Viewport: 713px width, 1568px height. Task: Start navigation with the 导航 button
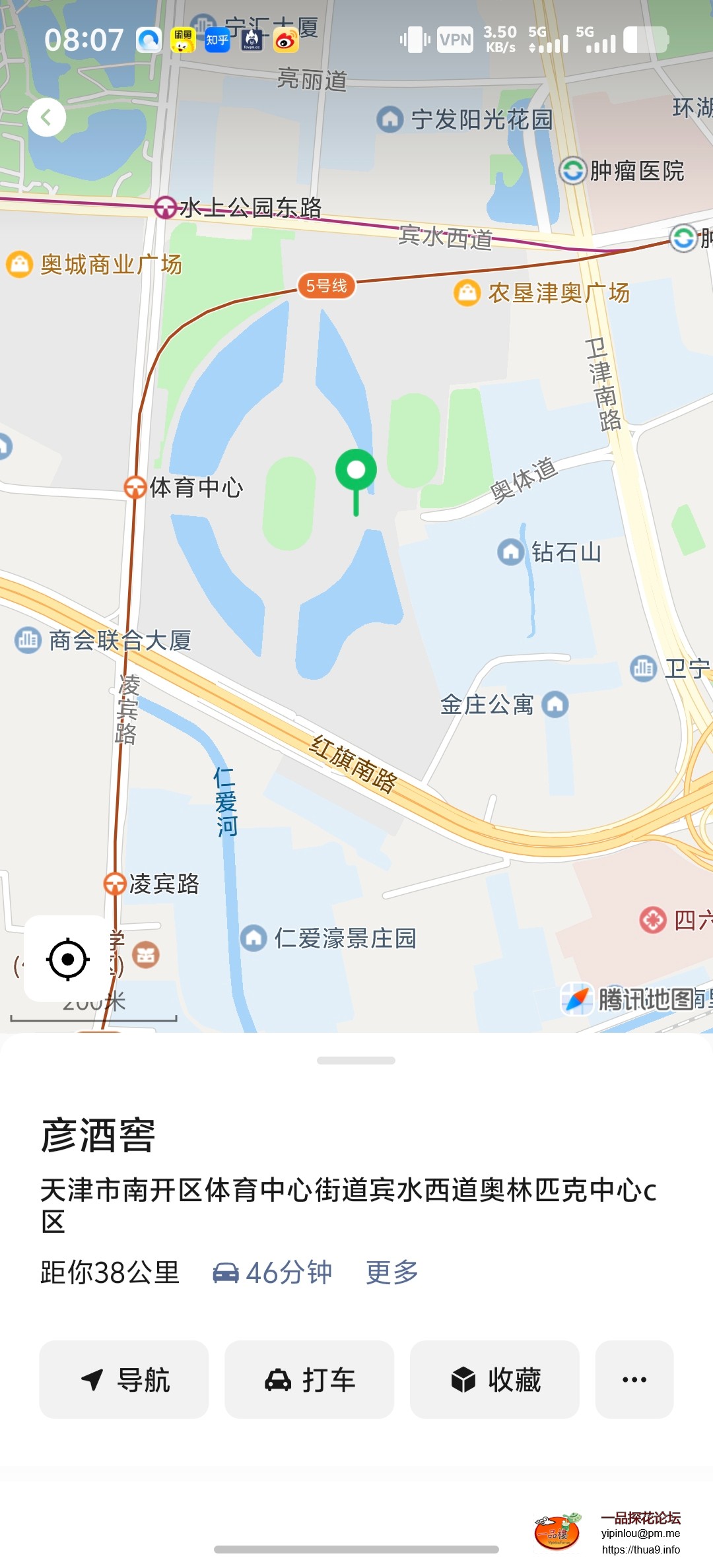click(124, 1379)
